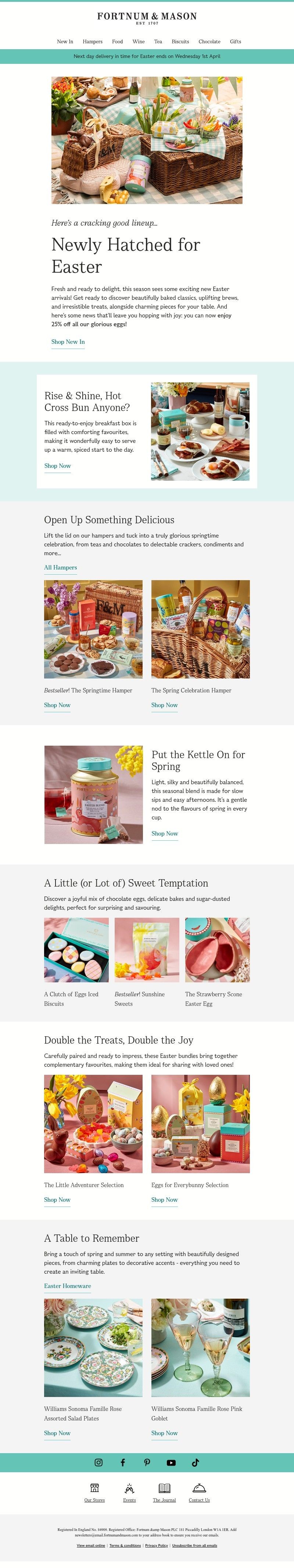This screenshot has width=294, height=1568.
Task: Shop Now for The Spring Celebration Hamper
Action: [165, 706]
